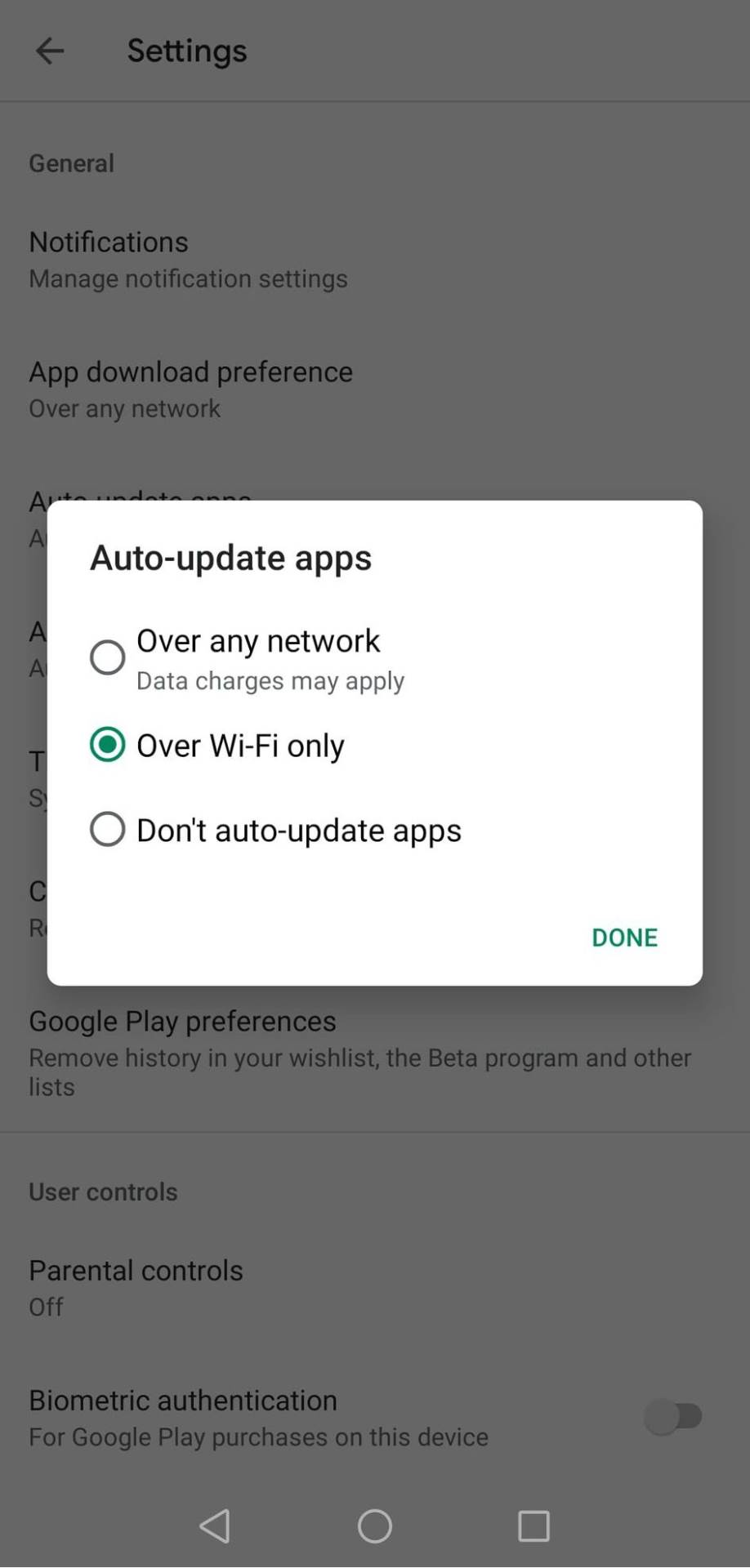Screen dimensions: 750x1568
Task: Tap 'Data charges may apply' description text
Action: pyautogui.click(x=270, y=680)
